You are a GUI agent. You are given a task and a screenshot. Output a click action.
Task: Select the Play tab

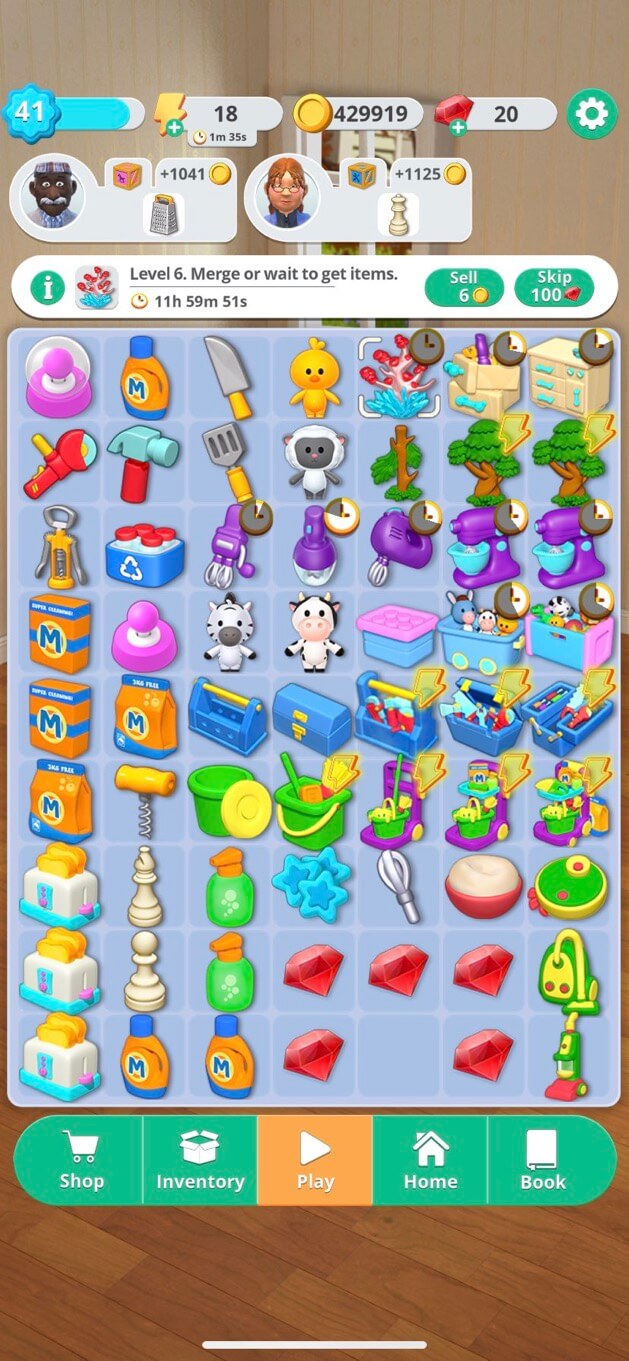click(315, 1161)
